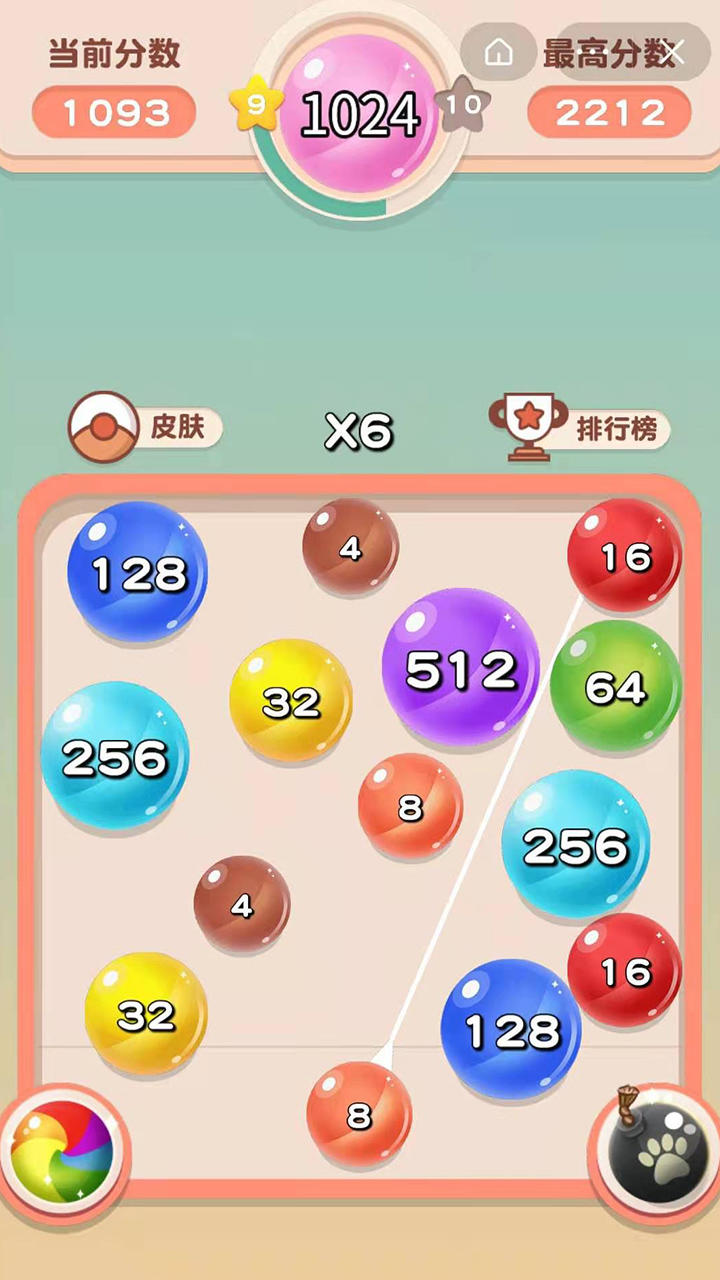Screen dimensions: 720x1280
Task: Open the home button in the top capsule
Action: [498, 52]
